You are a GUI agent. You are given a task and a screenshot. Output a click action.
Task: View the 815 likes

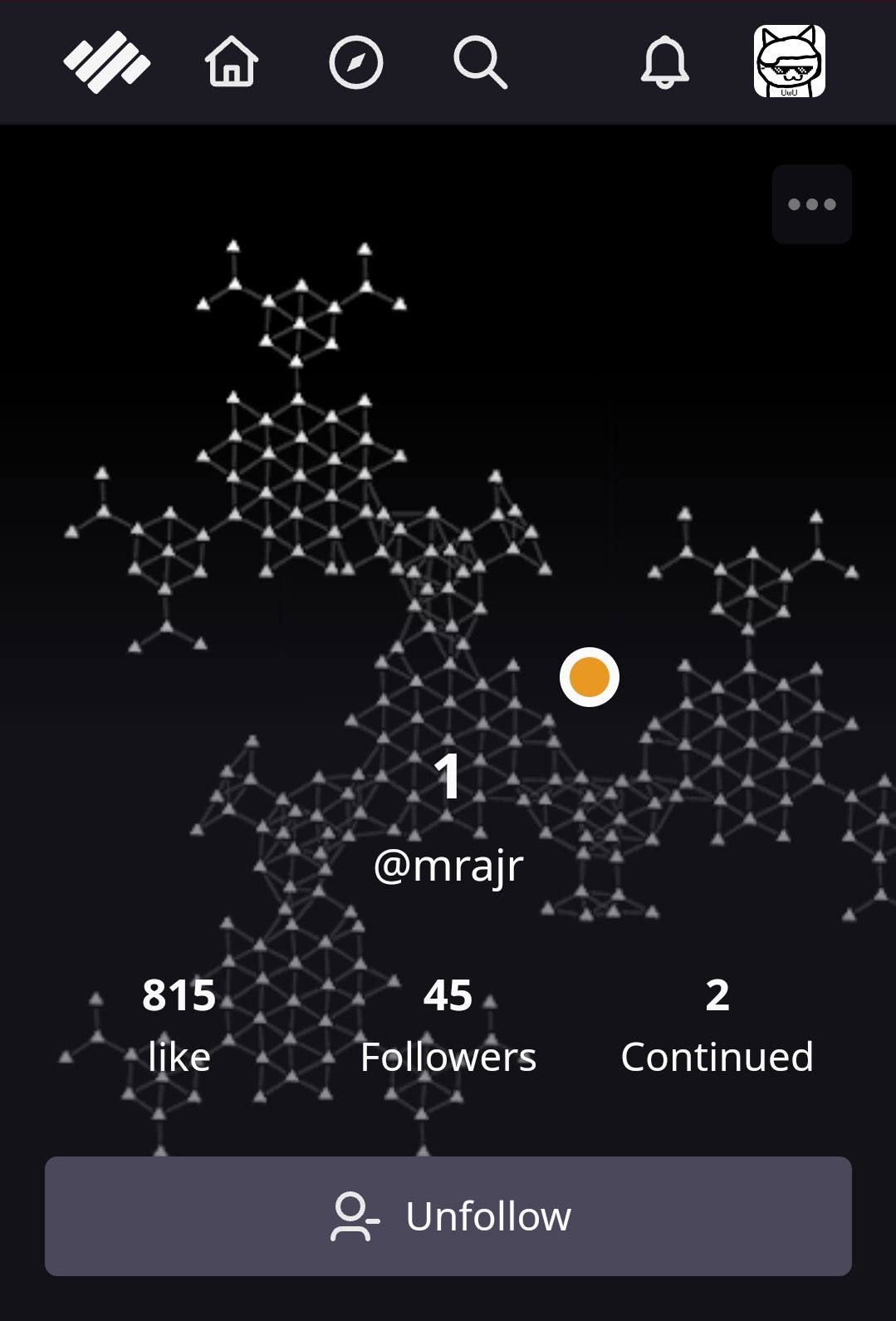[179, 1026]
